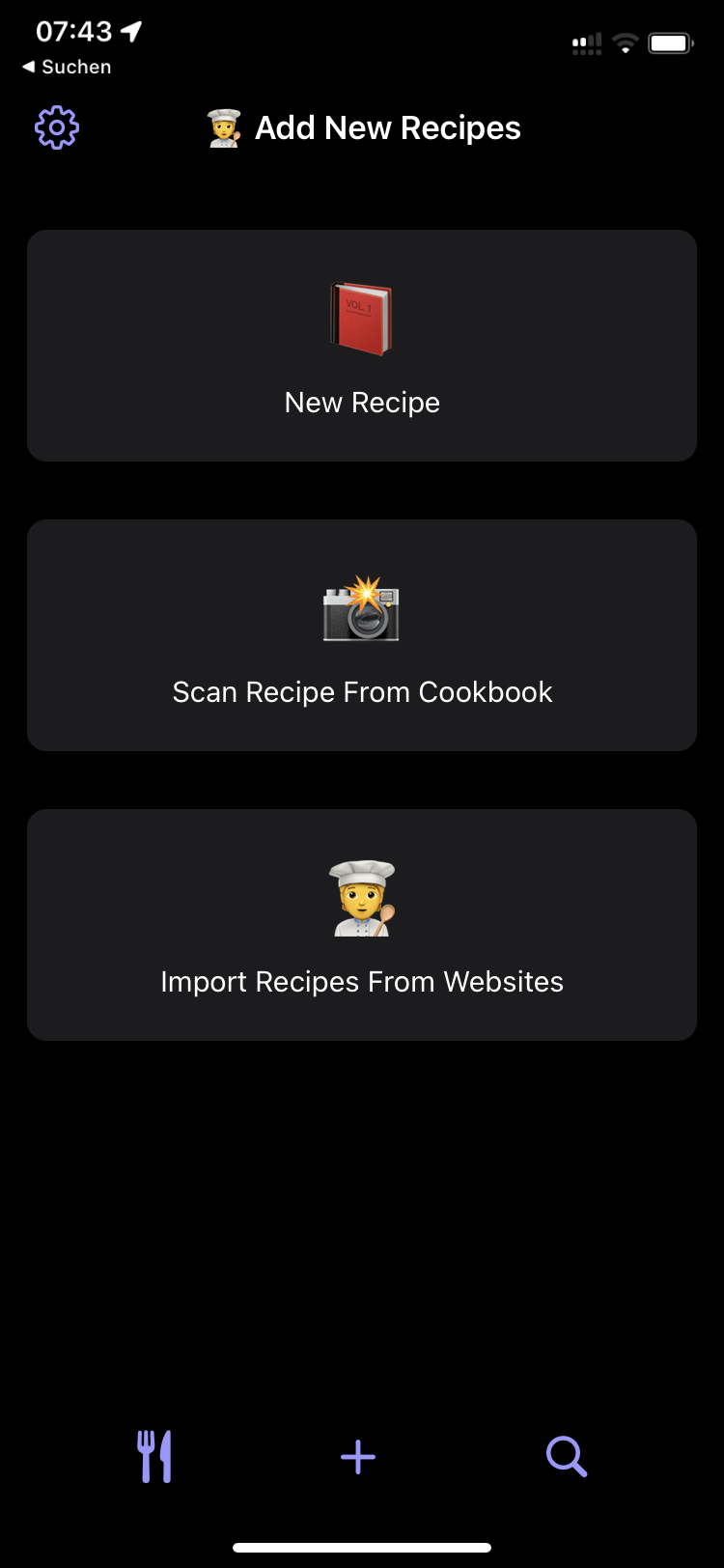Image resolution: width=724 pixels, height=1568 pixels.
Task: Open the settings gear icon
Action: 57,127
